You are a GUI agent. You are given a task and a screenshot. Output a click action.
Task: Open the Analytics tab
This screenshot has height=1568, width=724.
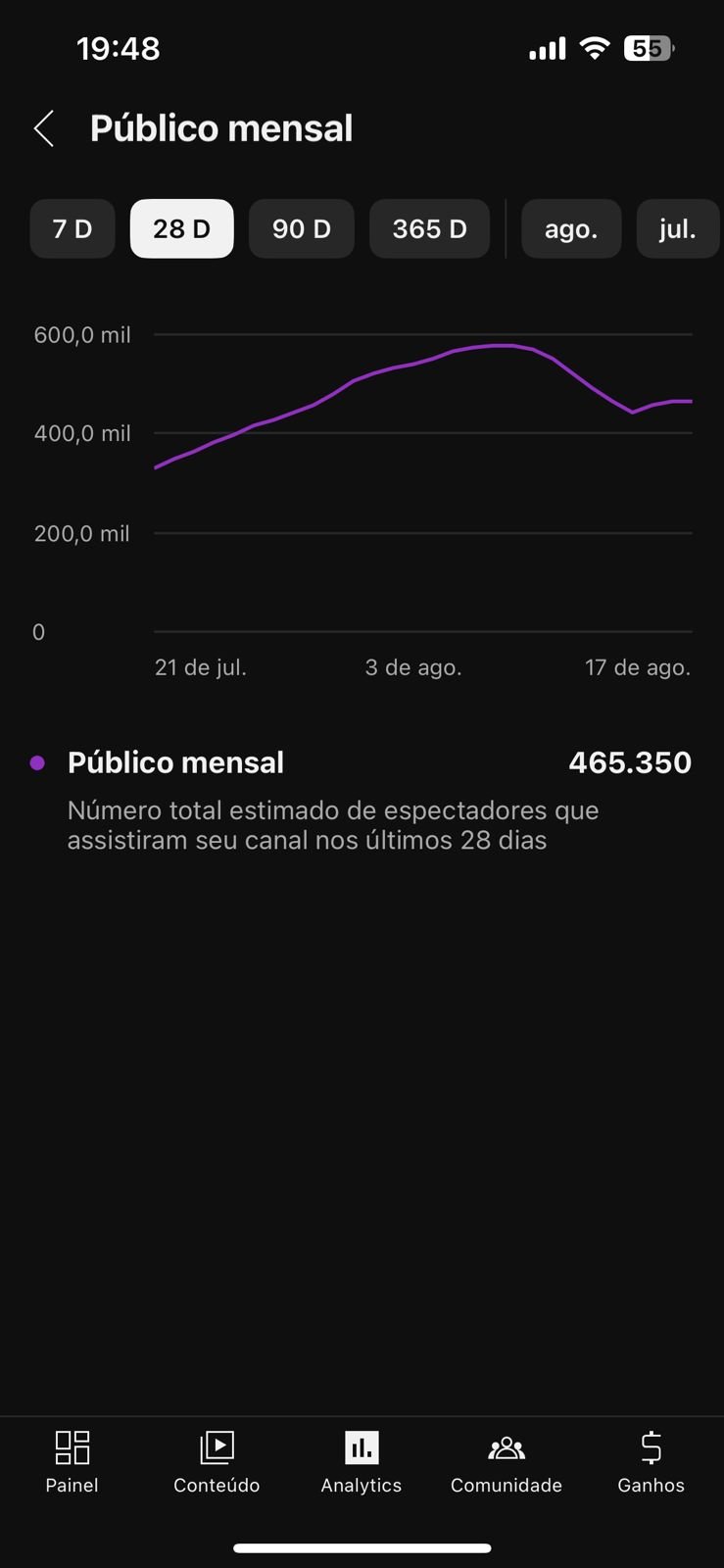(362, 1460)
